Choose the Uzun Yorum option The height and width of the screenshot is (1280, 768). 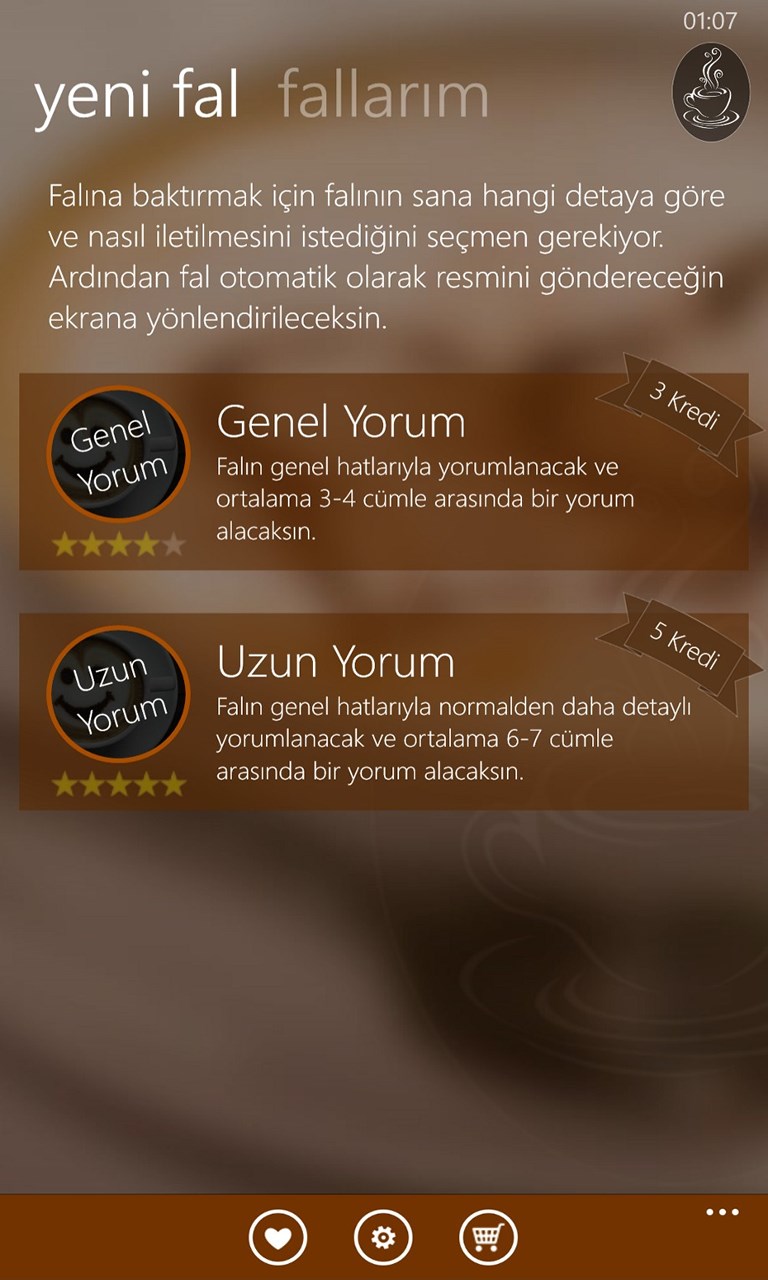[383, 712]
